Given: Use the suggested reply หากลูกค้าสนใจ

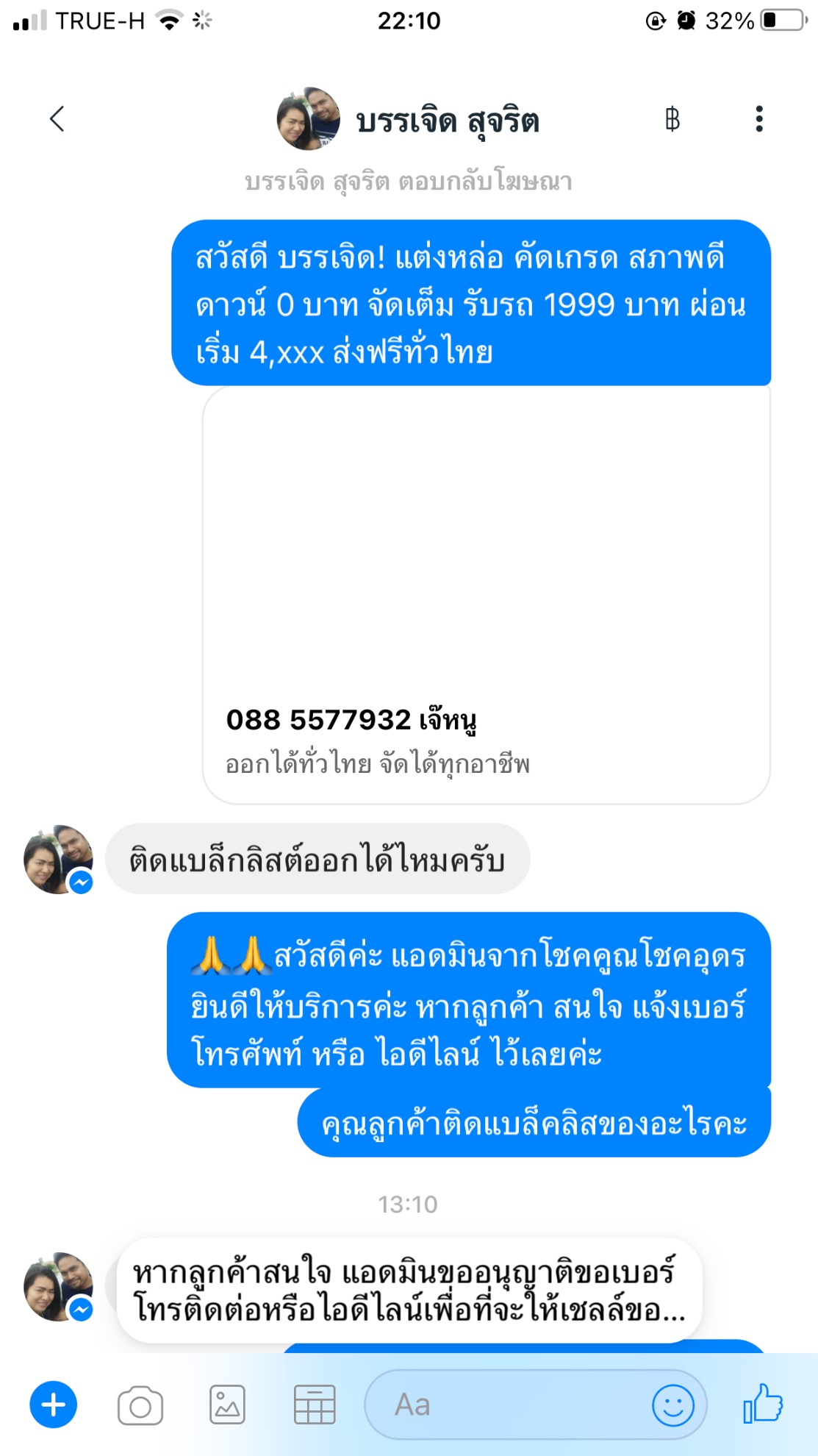Looking at the screenshot, I should (409, 1291).
